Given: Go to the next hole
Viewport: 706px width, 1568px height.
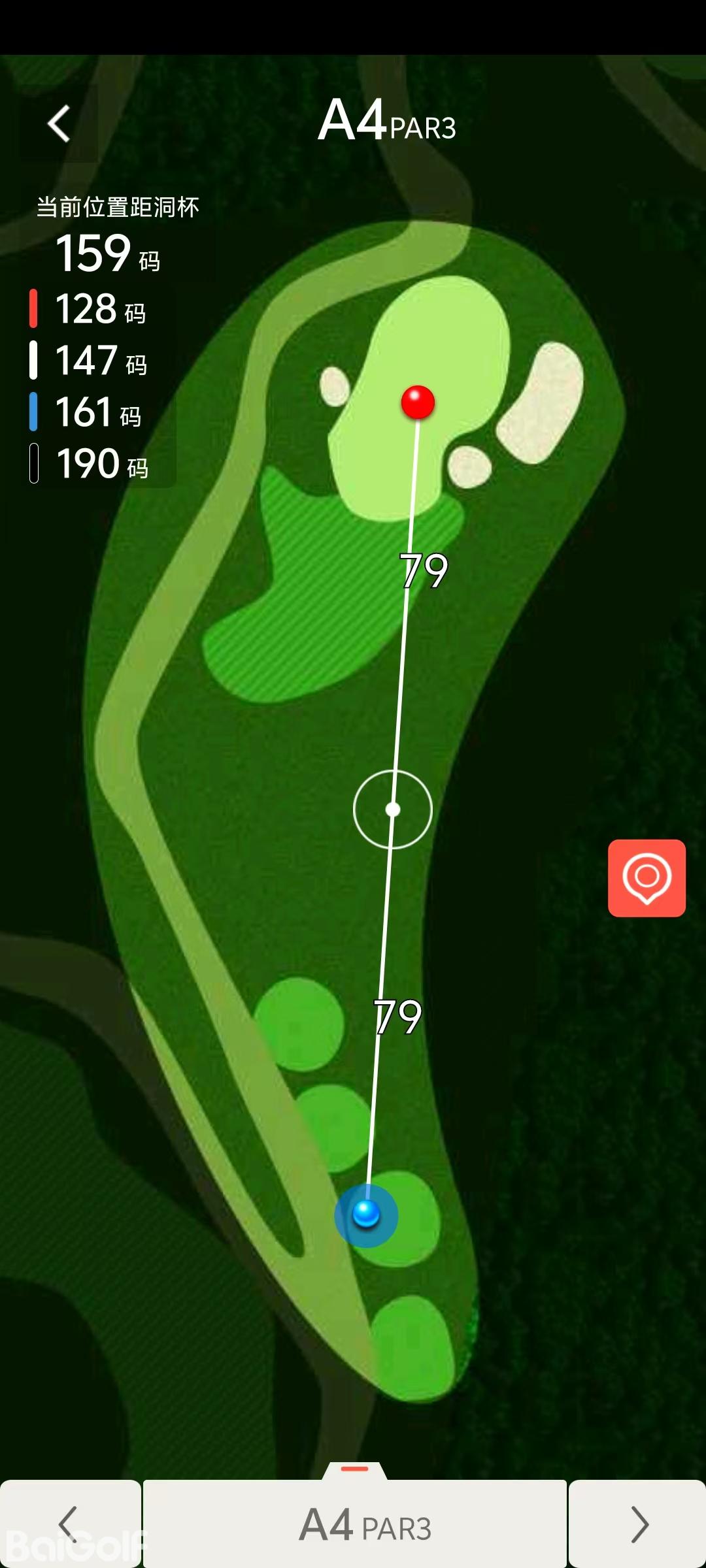Looking at the screenshot, I should click(x=637, y=1524).
